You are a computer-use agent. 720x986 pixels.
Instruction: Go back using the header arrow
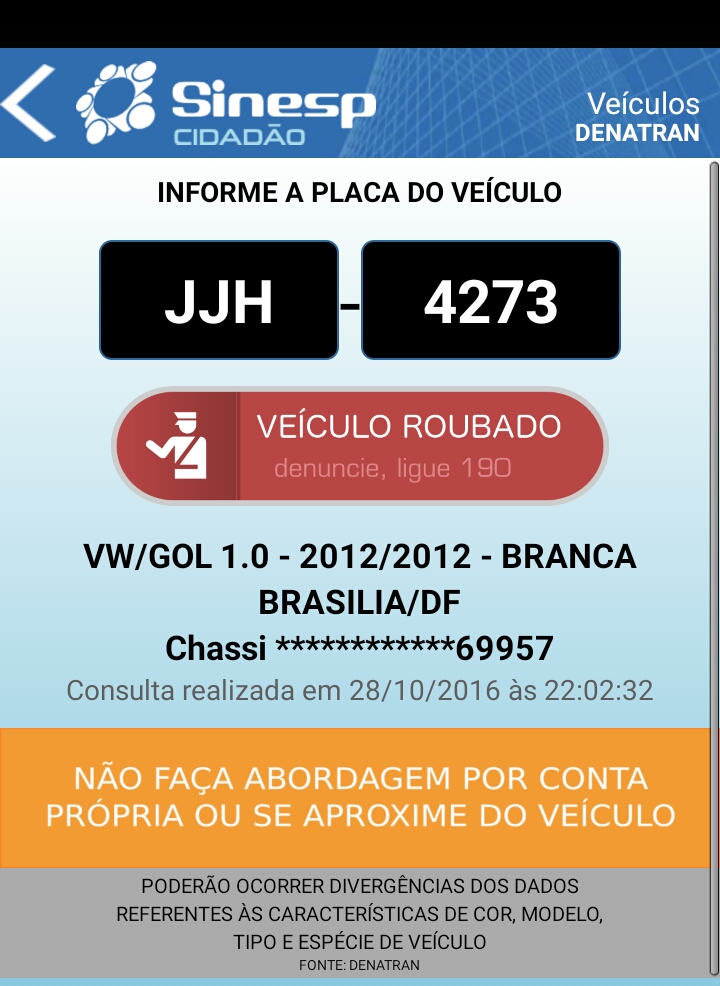click(x=29, y=103)
